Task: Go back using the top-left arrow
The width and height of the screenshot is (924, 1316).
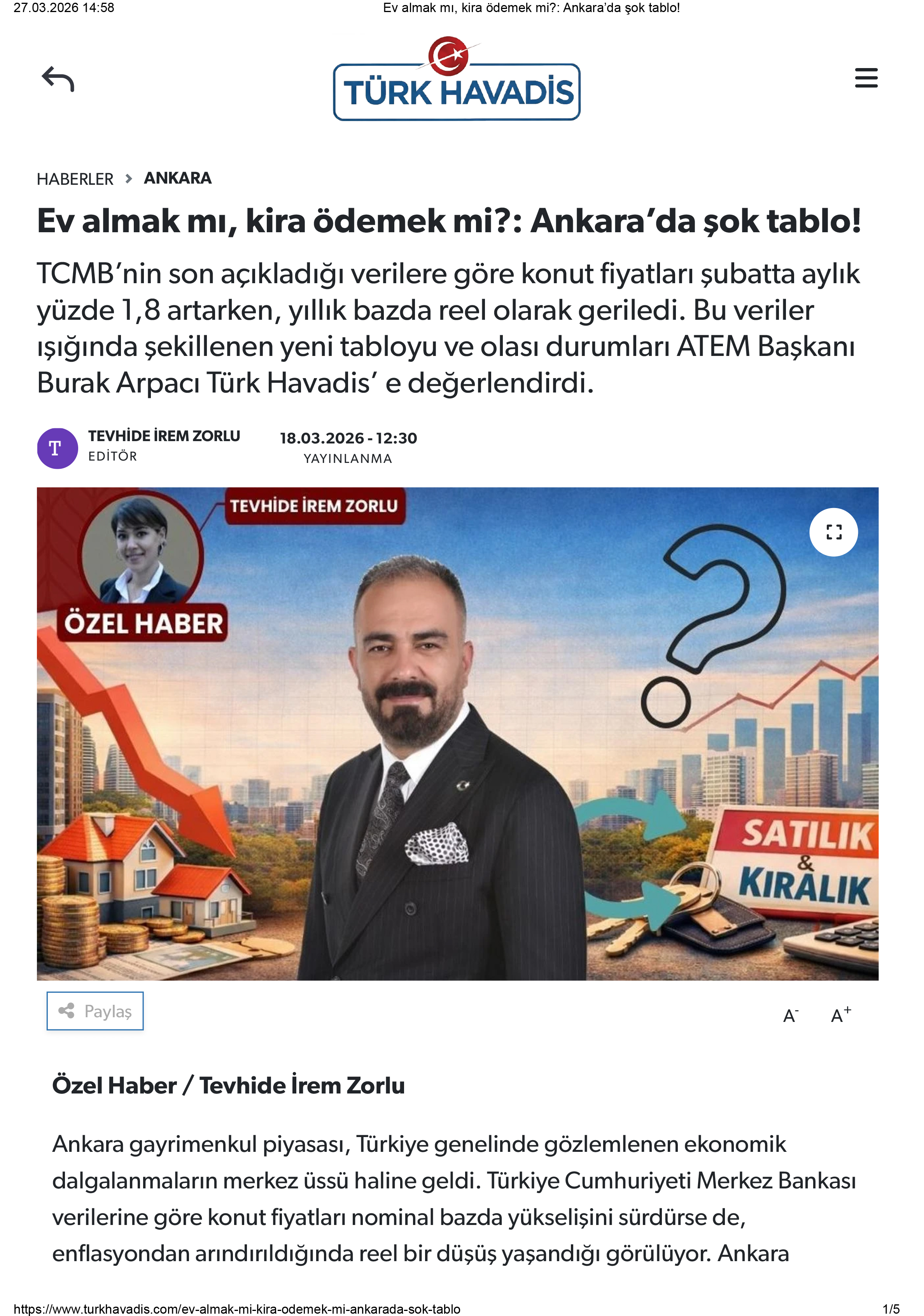Action: 58,79
